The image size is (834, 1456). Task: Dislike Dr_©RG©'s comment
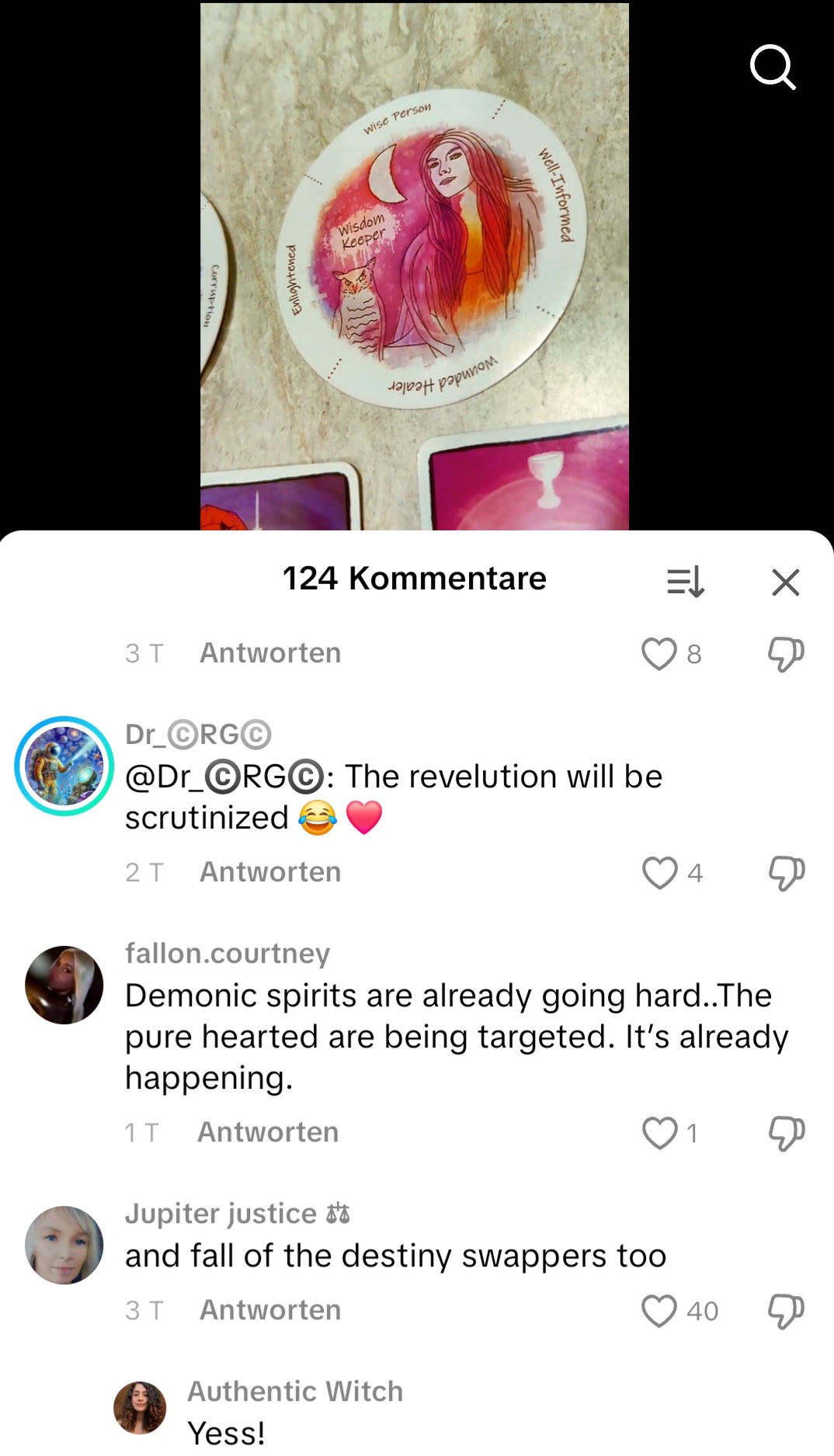pos(786,873)
